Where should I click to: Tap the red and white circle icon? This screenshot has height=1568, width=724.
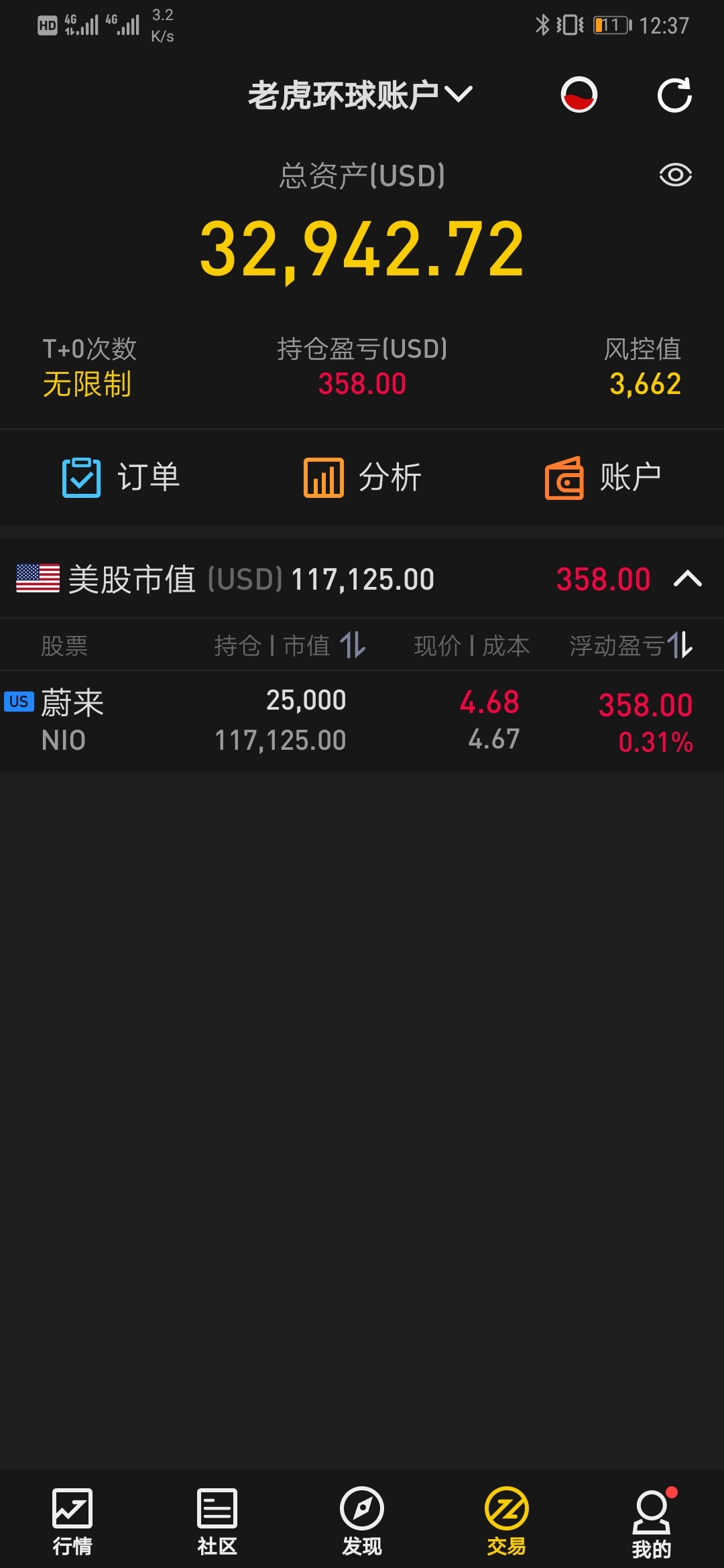pyautogui.click(x=579, y=94)
